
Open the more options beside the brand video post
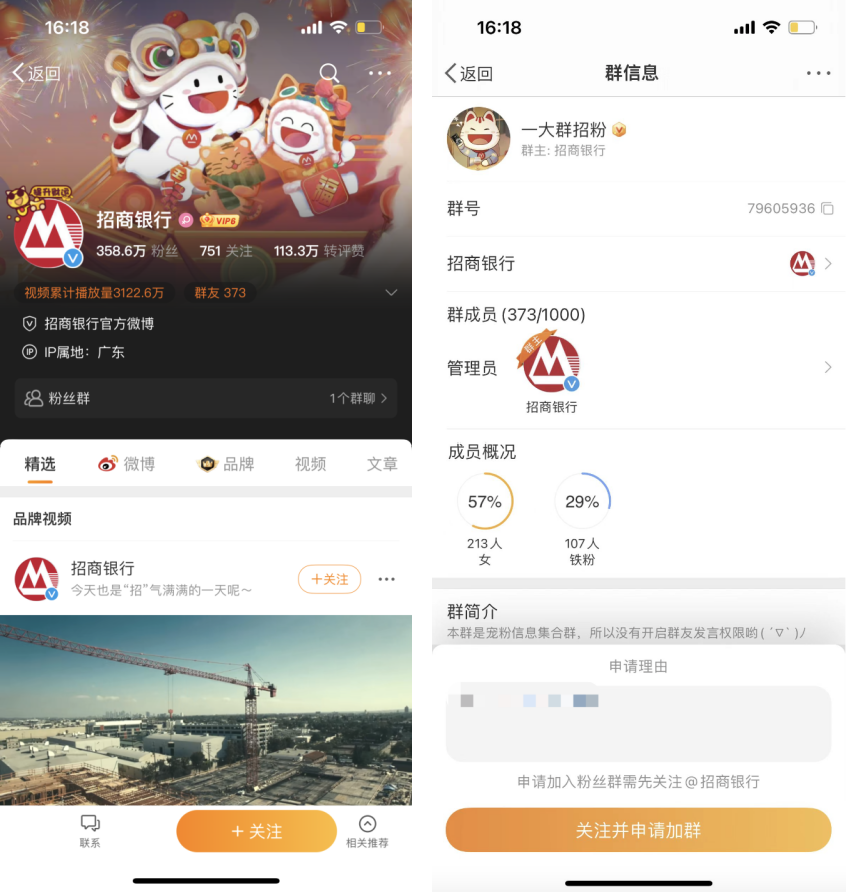coord(387,579)
